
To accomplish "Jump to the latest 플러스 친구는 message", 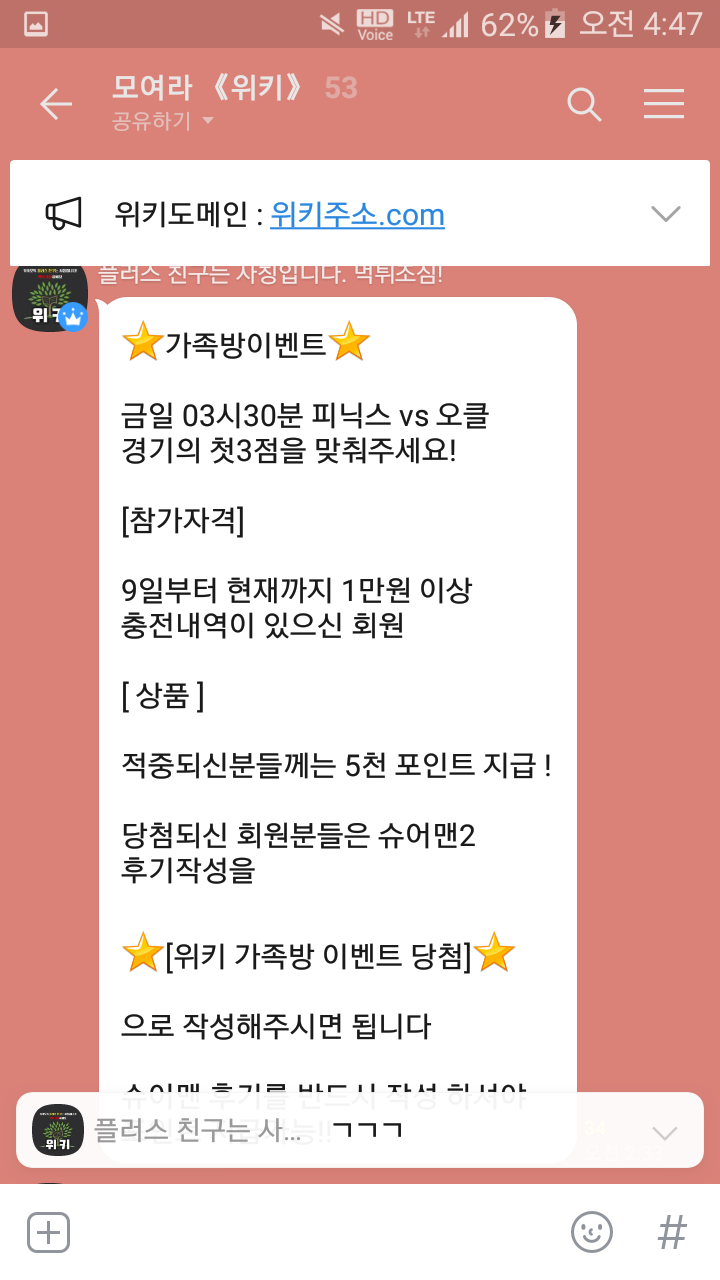I will click(x=360, y=1131).
